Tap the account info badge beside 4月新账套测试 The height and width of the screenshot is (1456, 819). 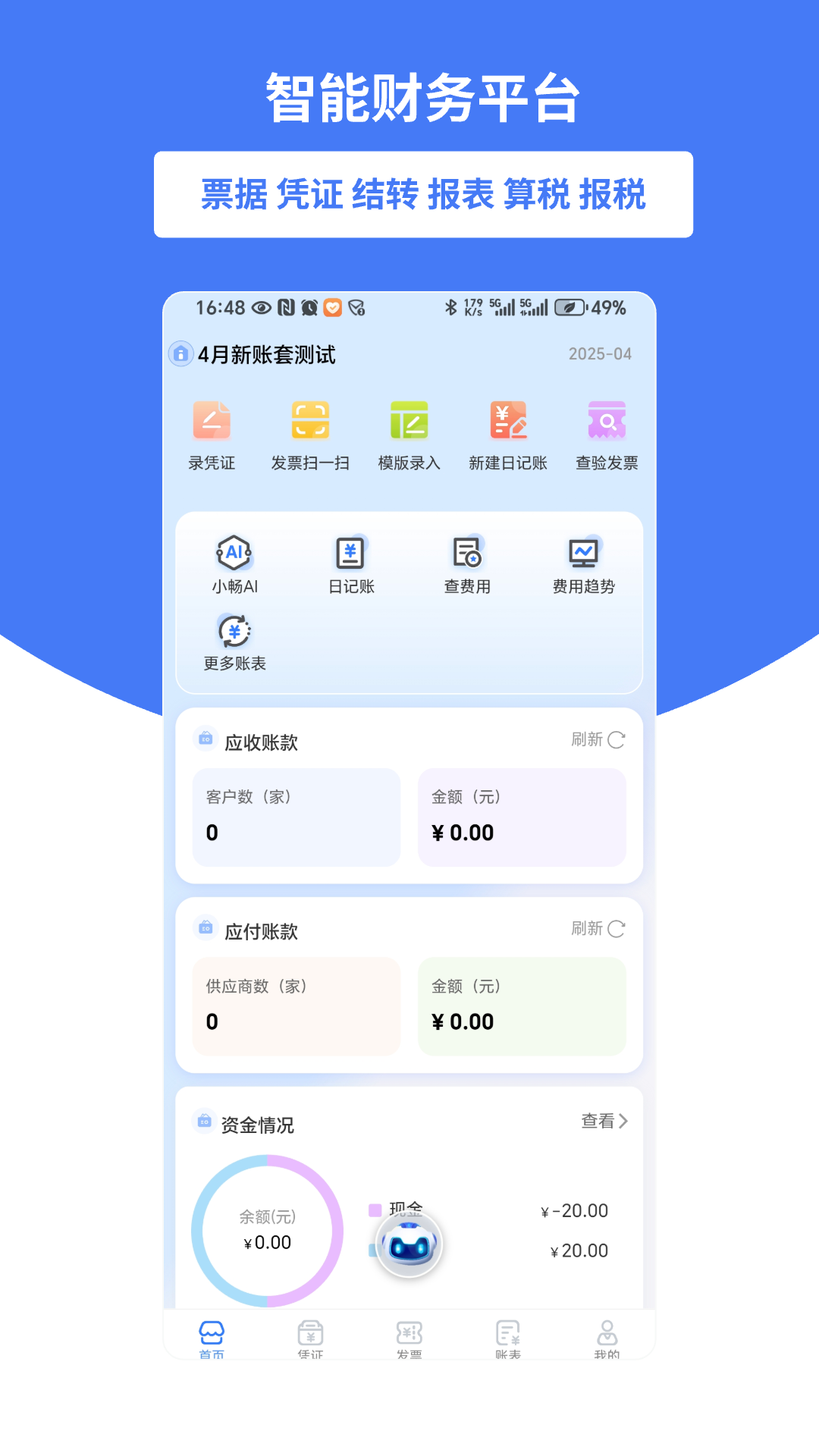(180, 354)
